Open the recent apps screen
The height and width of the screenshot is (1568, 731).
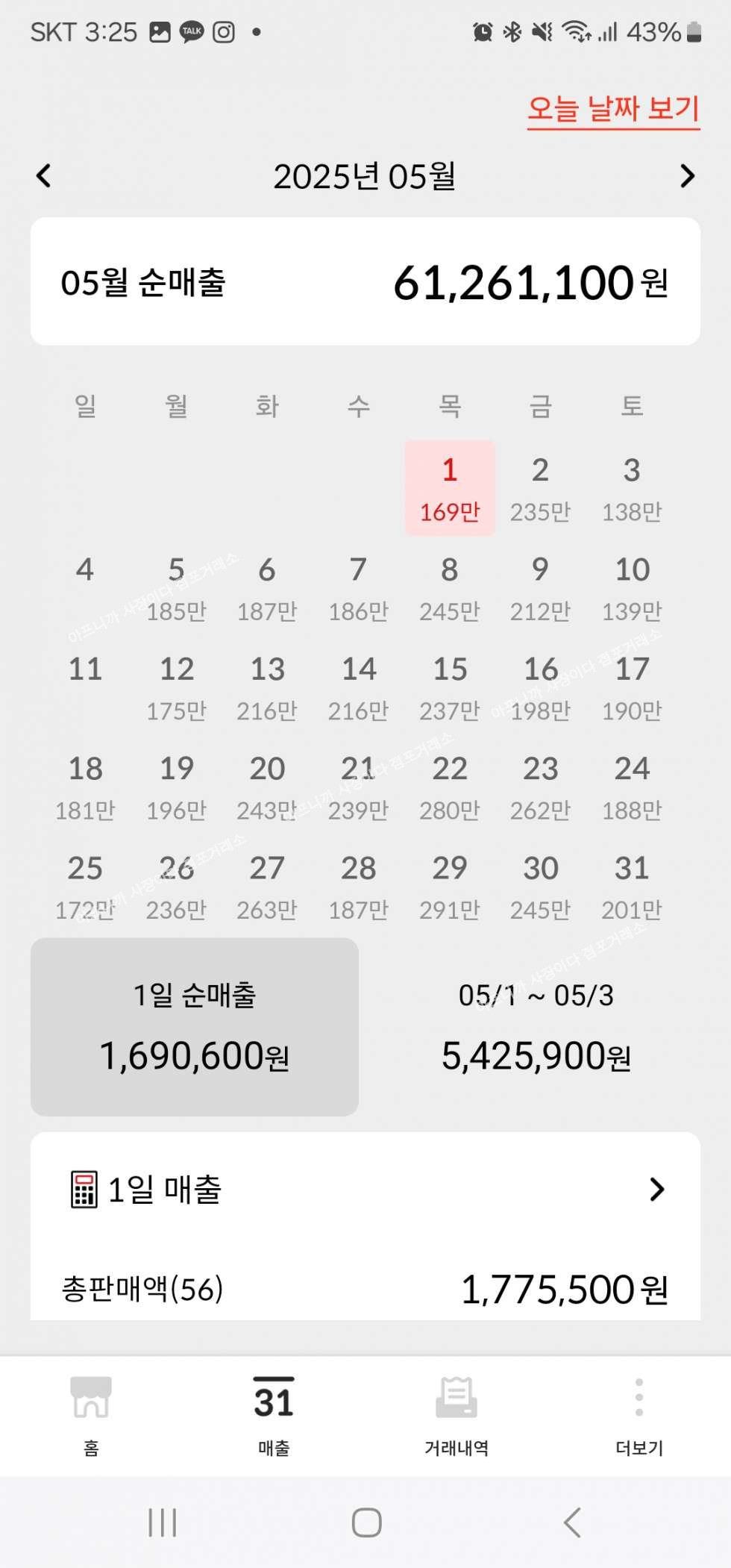[162, 1522]
